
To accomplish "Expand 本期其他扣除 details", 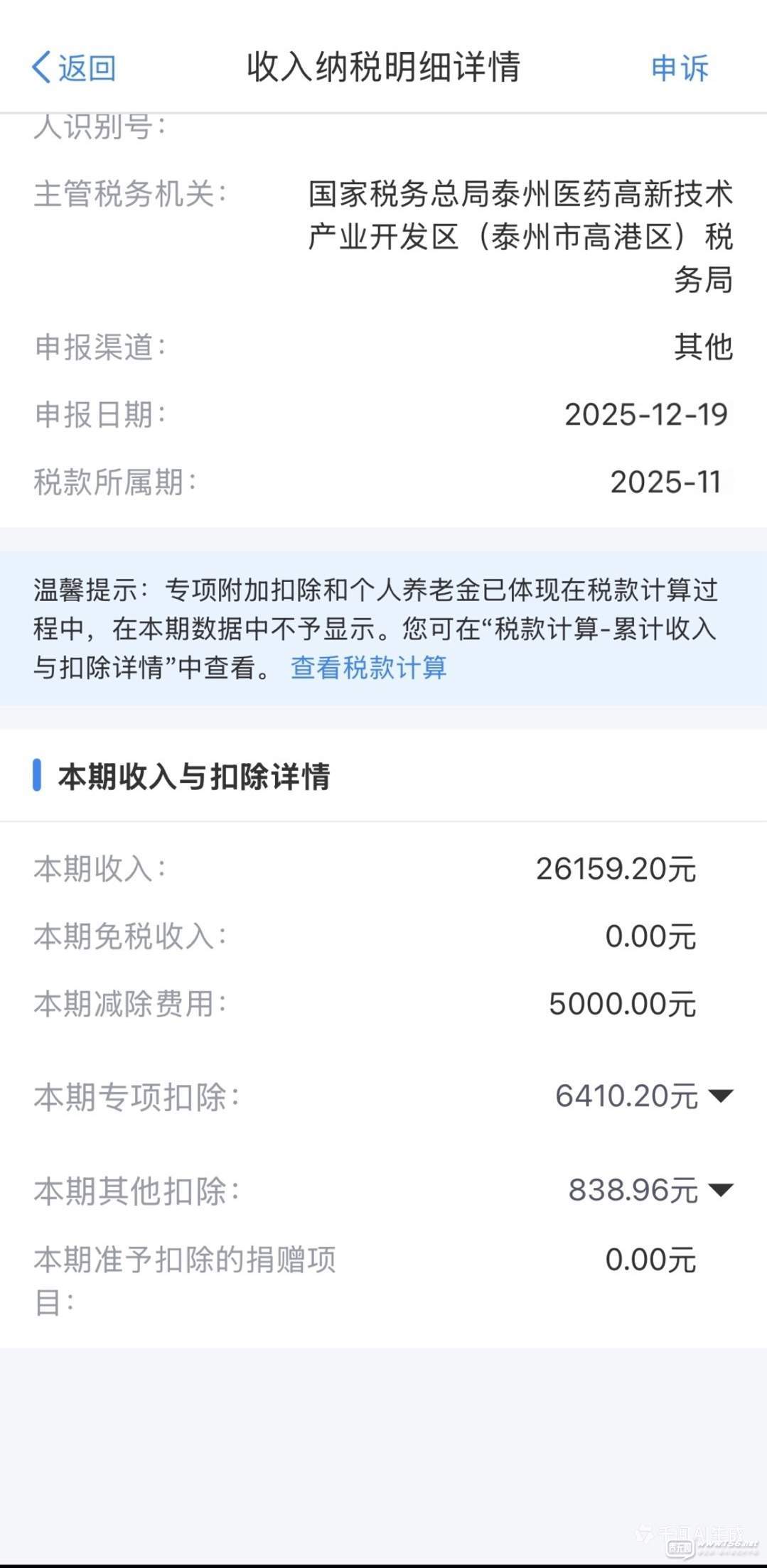I will pos(721,1189).
